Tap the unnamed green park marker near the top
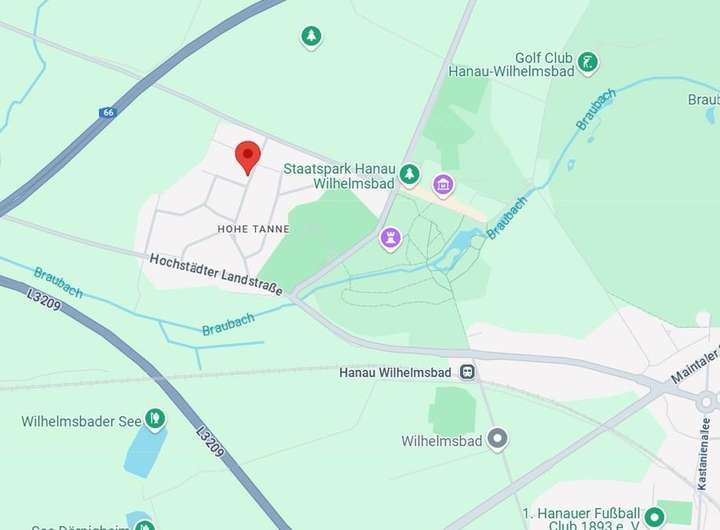The width and height of the screenshot is (720, 530). (x=312, y=38)
